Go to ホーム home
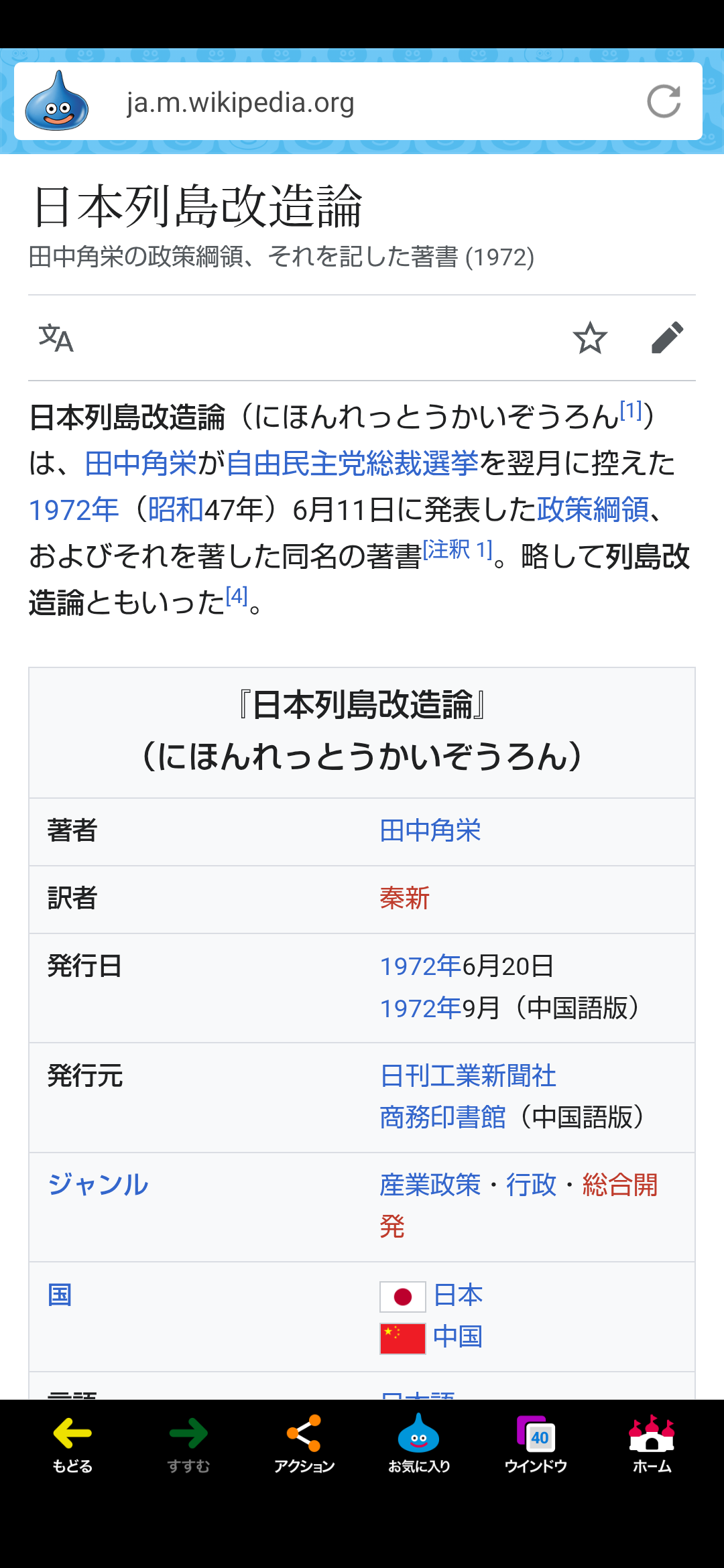This screenshot has width=724, height=1568. click(652, 1444)
